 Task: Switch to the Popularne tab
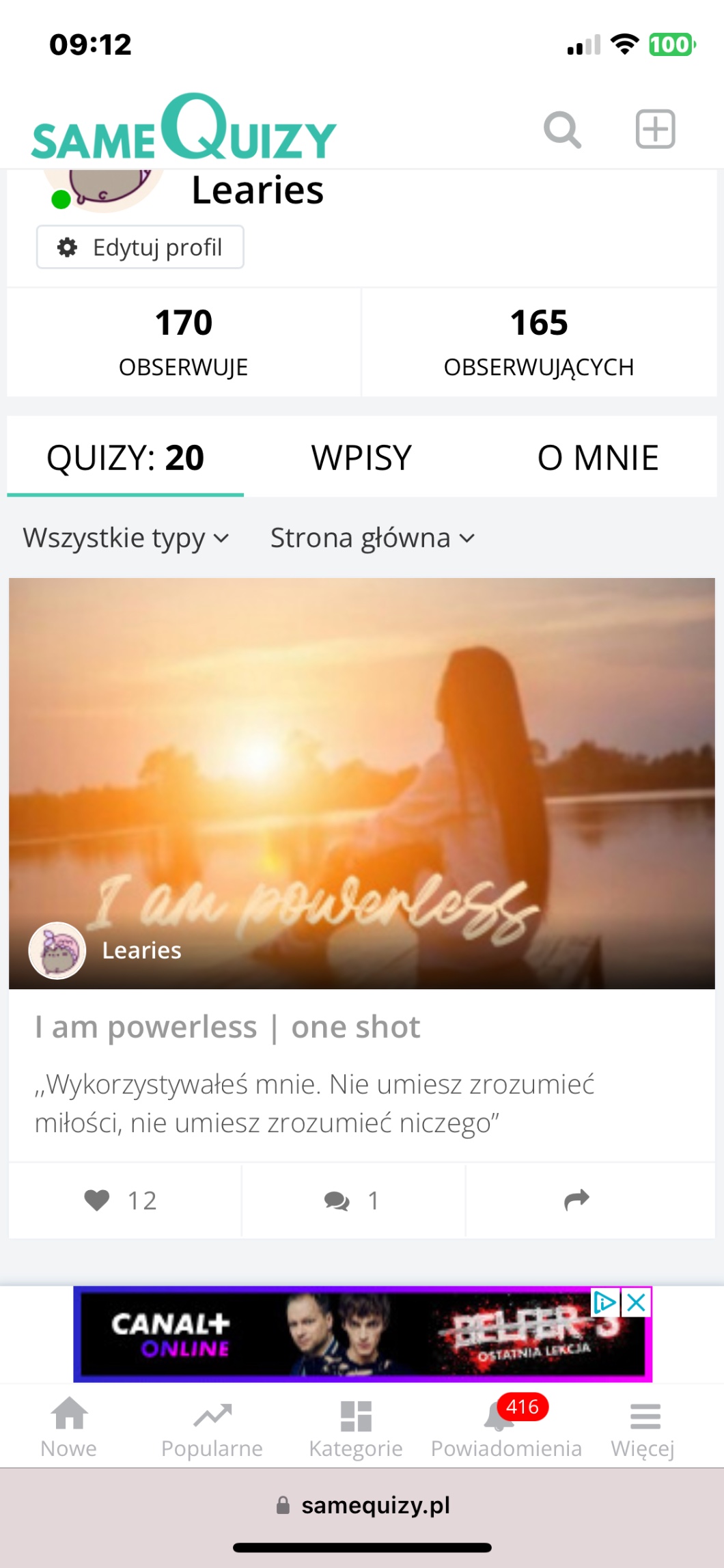pyautogui.click(x=212, y=1427)
